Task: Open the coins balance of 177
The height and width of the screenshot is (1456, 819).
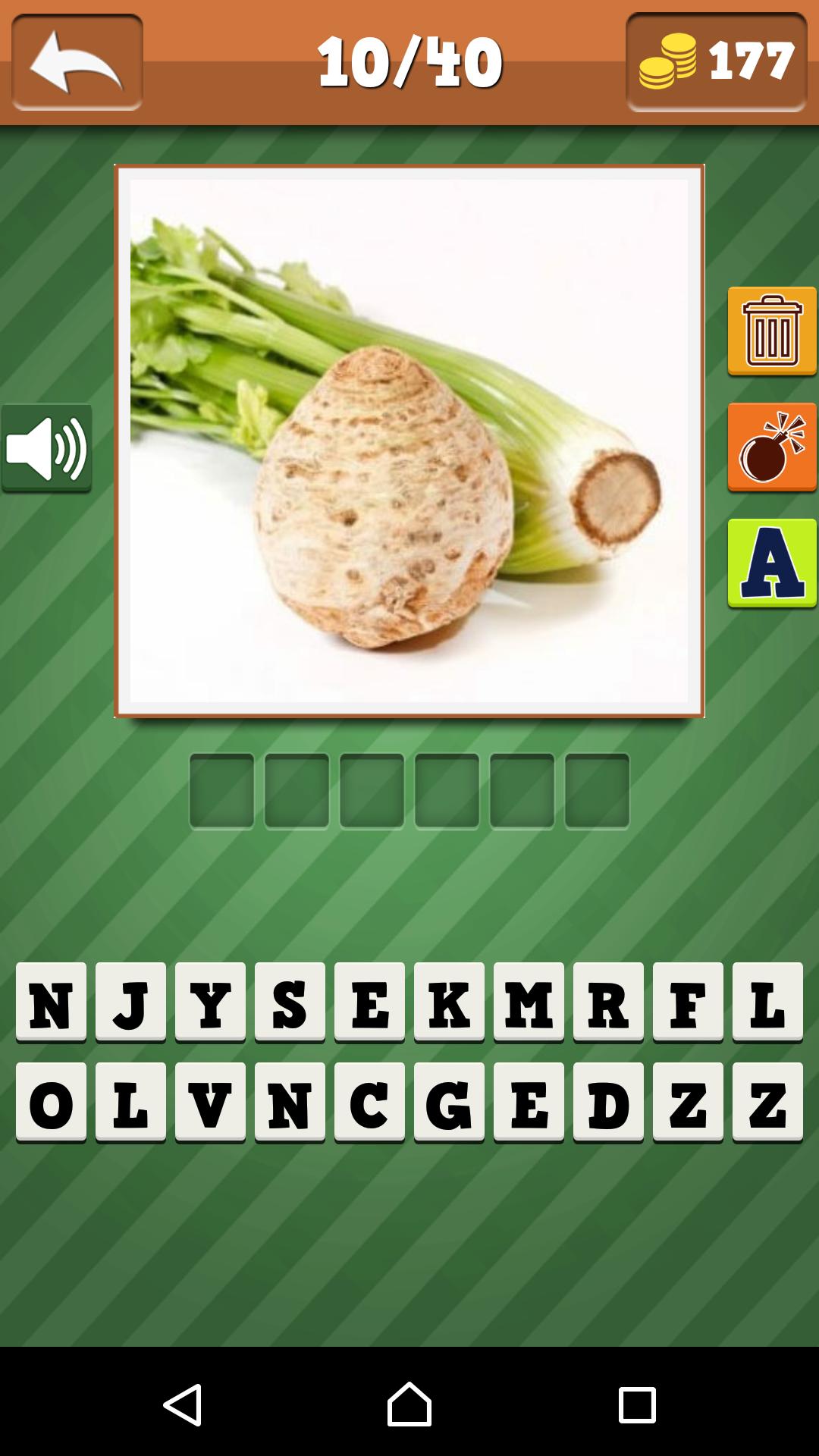Action: (x=716, y=62)
